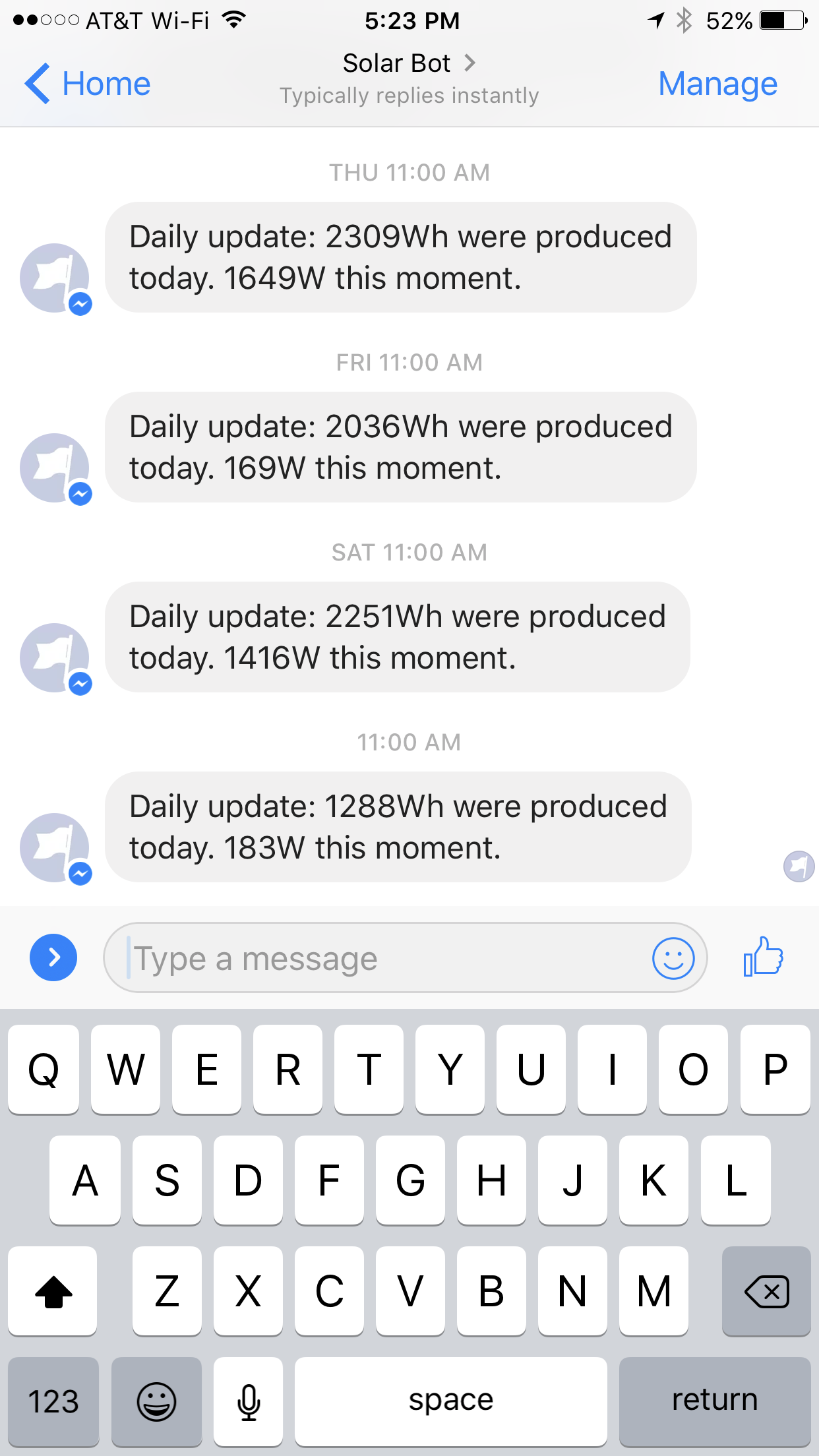Expand more actions with the blue arrow

[x=53, y=957]
